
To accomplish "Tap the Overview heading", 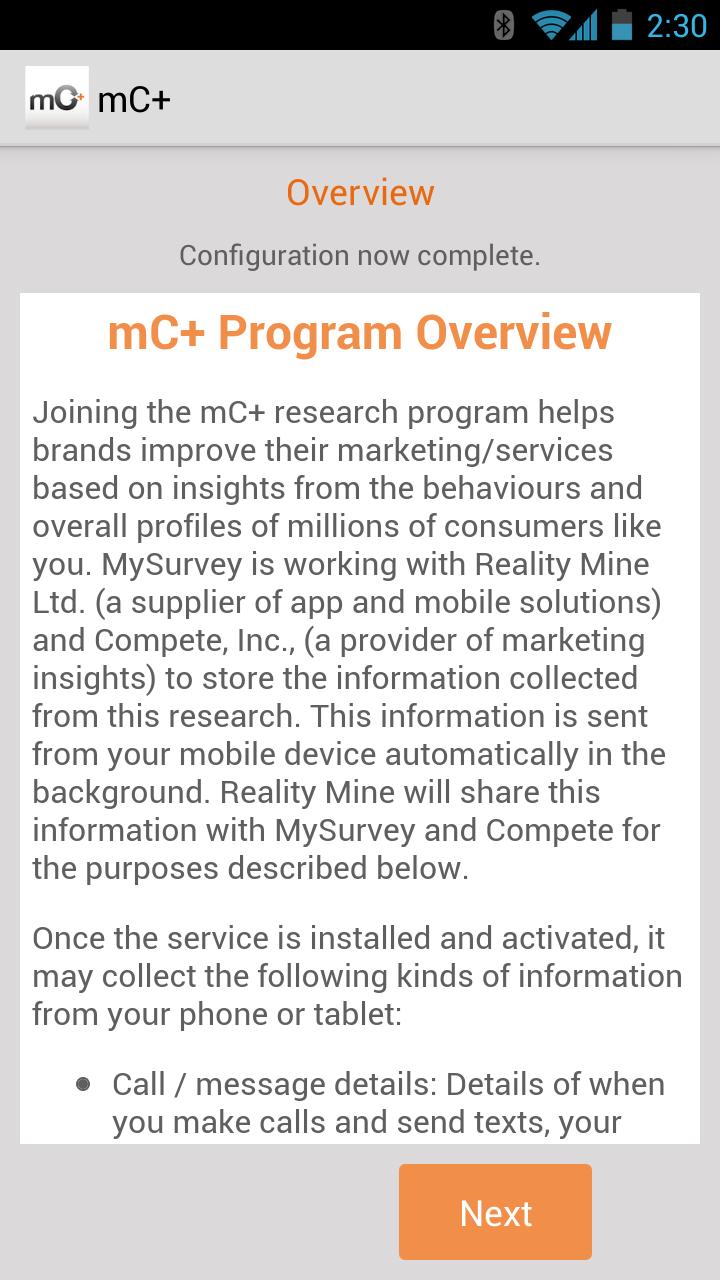I will [360, 192].
